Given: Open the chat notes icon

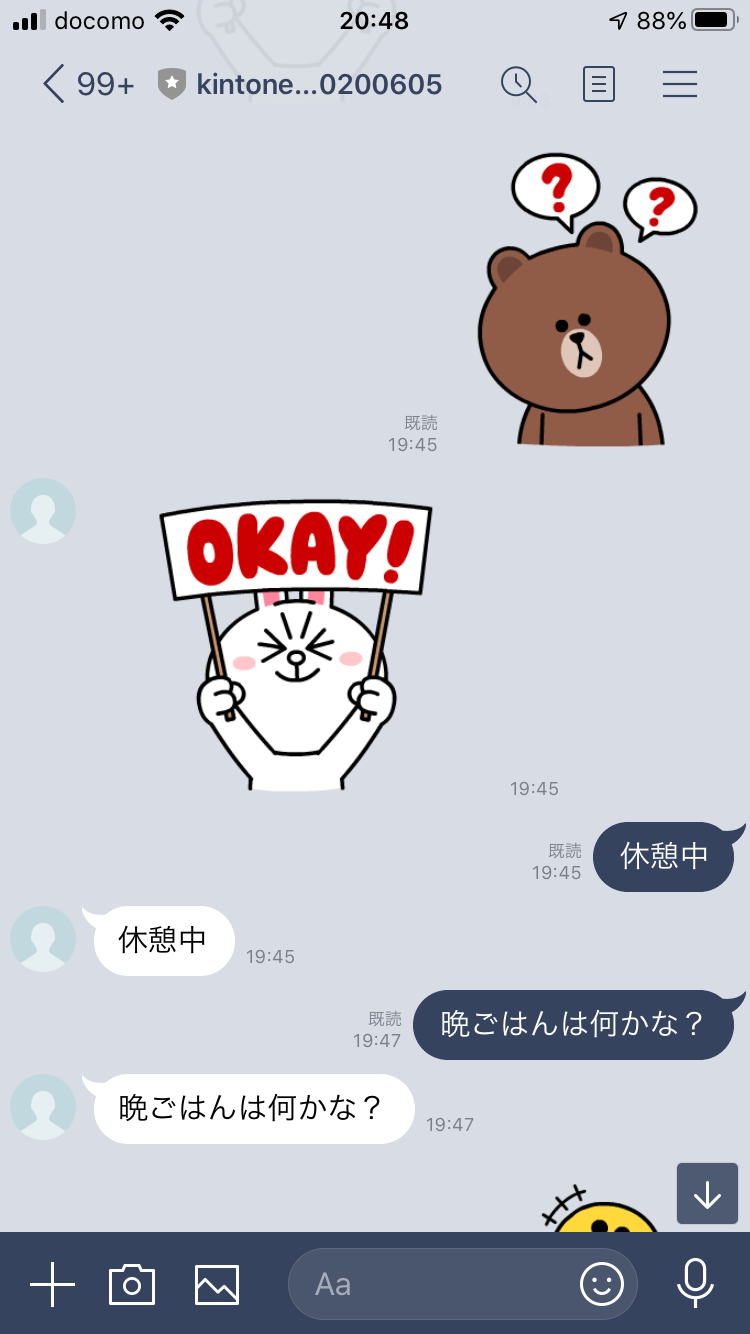Looking at the screenshot, I should (x=598, y=84).
